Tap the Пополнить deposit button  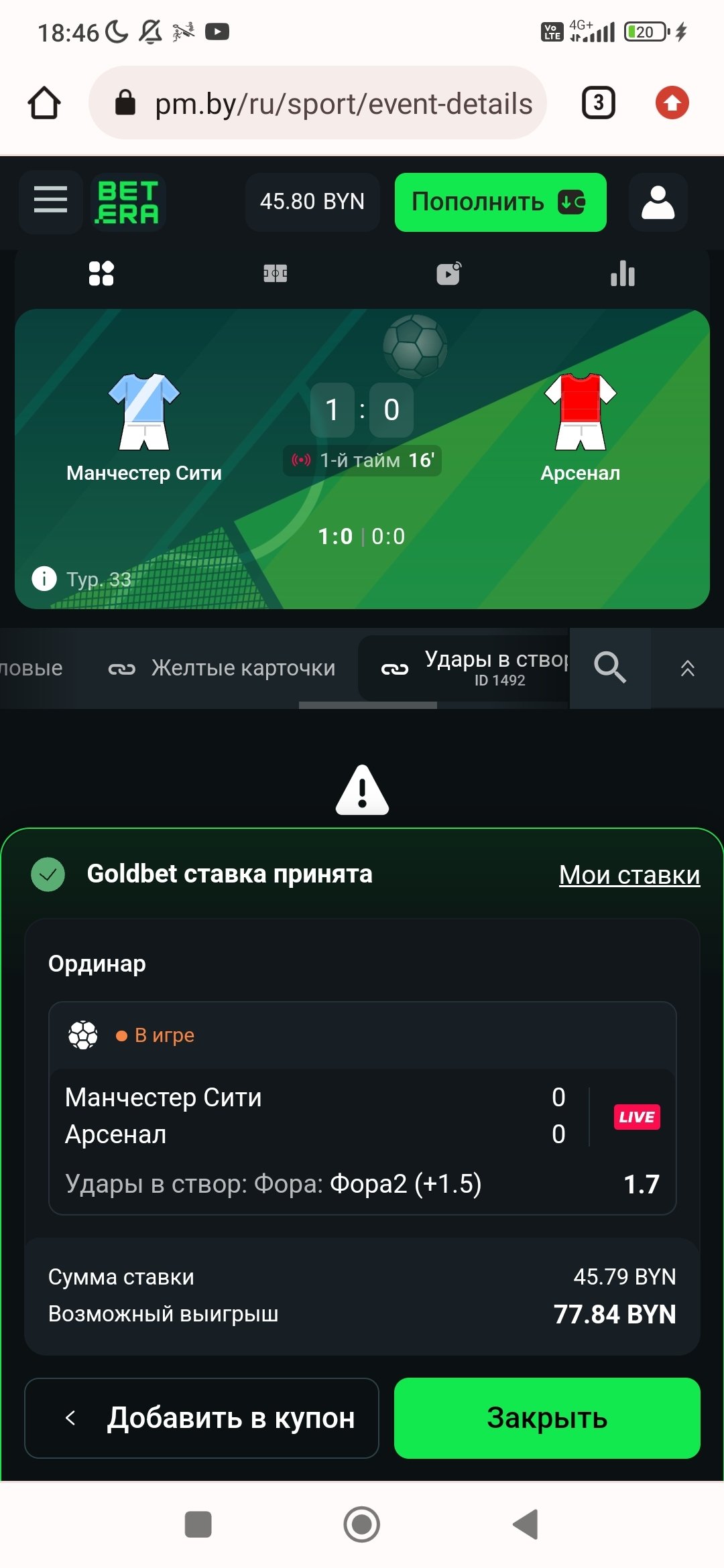click(x=500, y=202)
